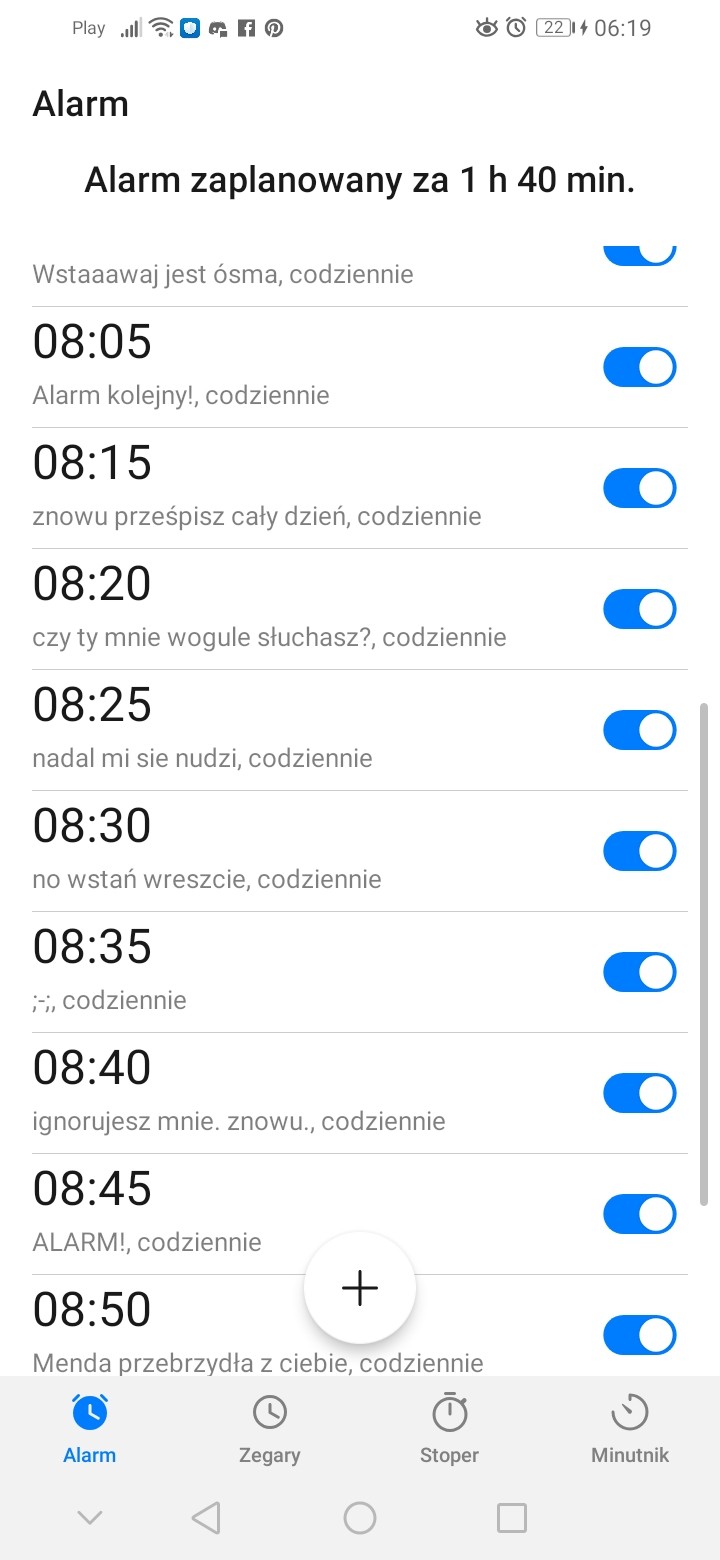
Task: Go to the home screen
Action: point(360,1518)
